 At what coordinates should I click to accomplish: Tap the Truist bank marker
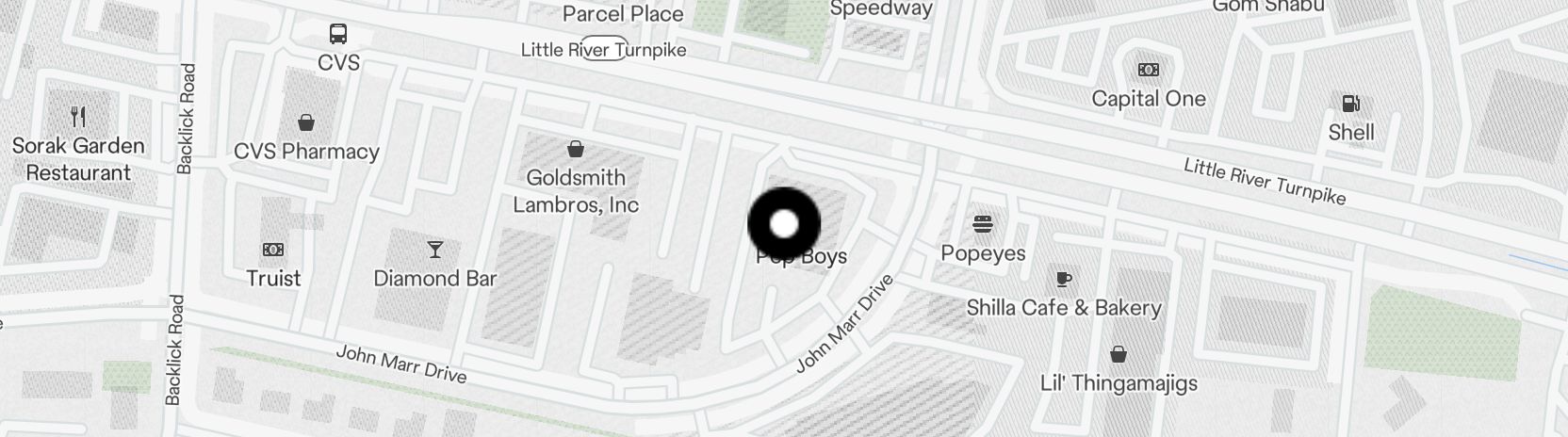pyautogui.click(x=273, y=250)
